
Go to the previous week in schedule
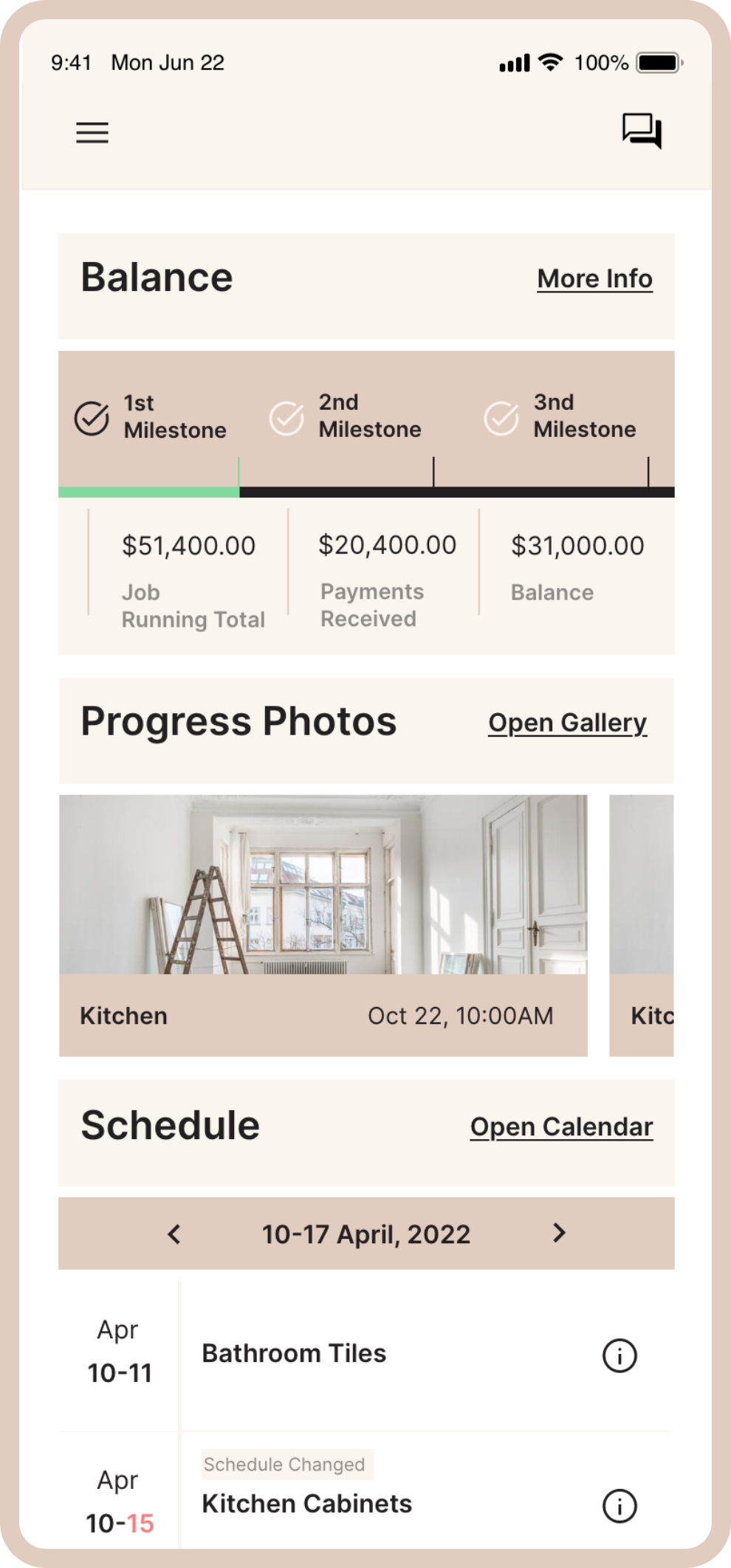point(174,1234)
